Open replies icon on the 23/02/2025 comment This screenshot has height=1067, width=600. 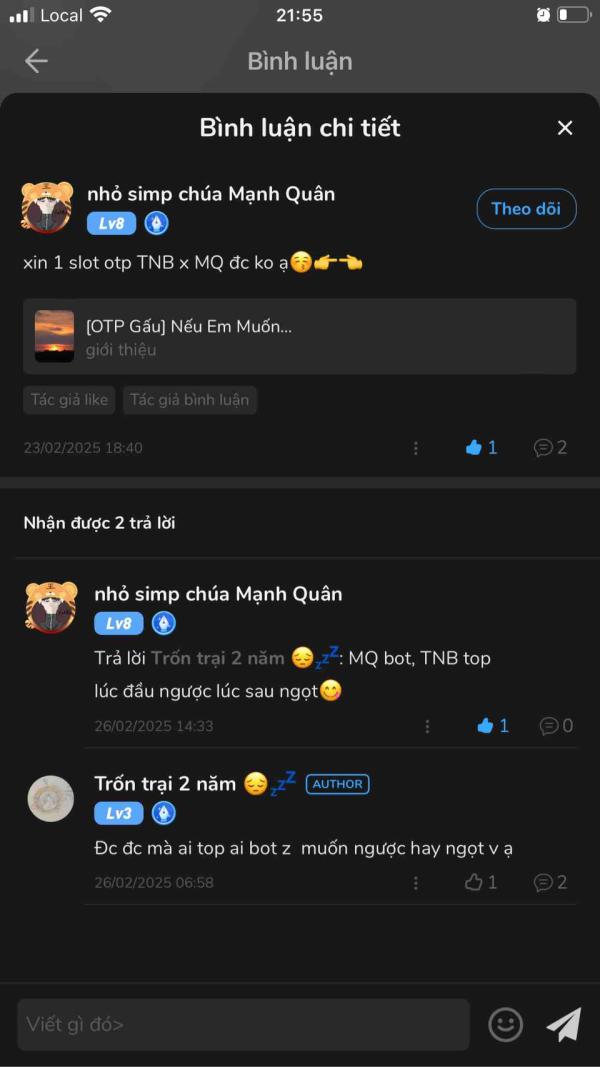click(x=550, y=448)
